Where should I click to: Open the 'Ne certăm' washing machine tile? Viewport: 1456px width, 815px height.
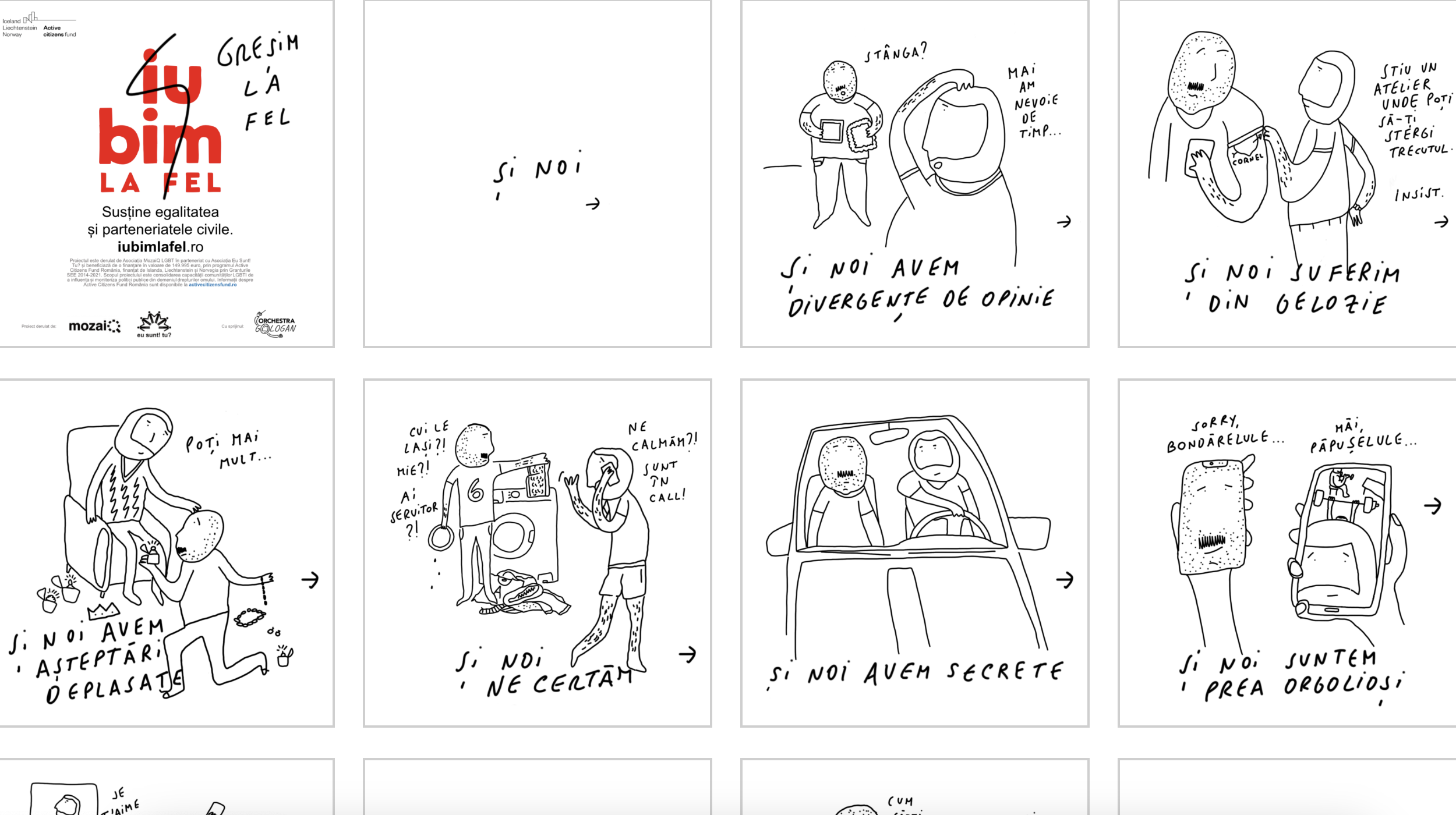pyautogui.click(x=537, y=553)
